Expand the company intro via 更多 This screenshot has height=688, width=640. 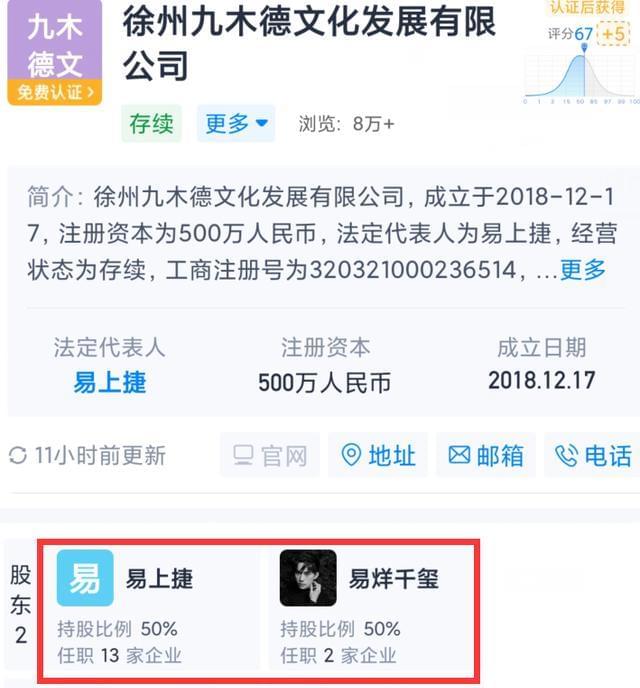tap(582, 269)
